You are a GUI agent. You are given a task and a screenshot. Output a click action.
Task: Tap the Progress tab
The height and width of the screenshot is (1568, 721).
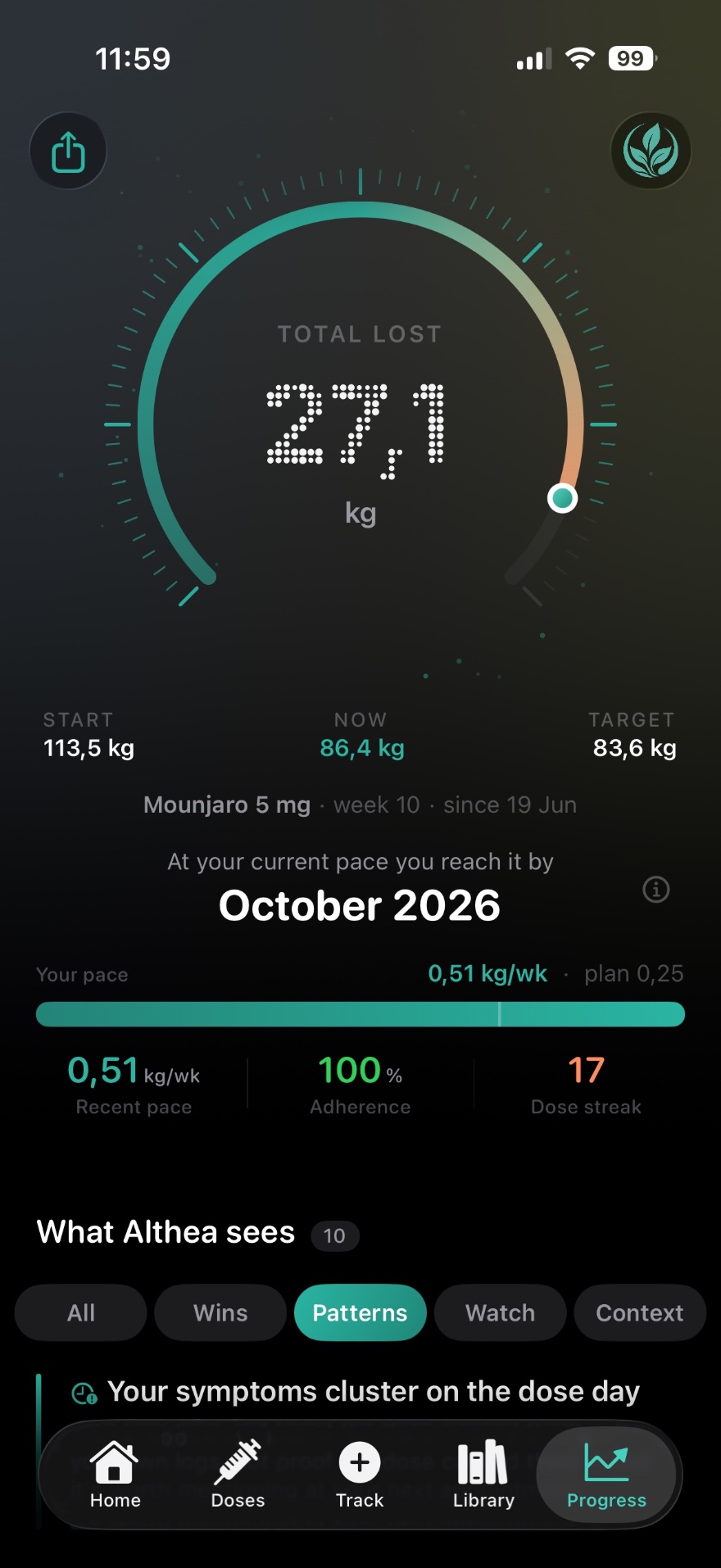pos(606,1475)
